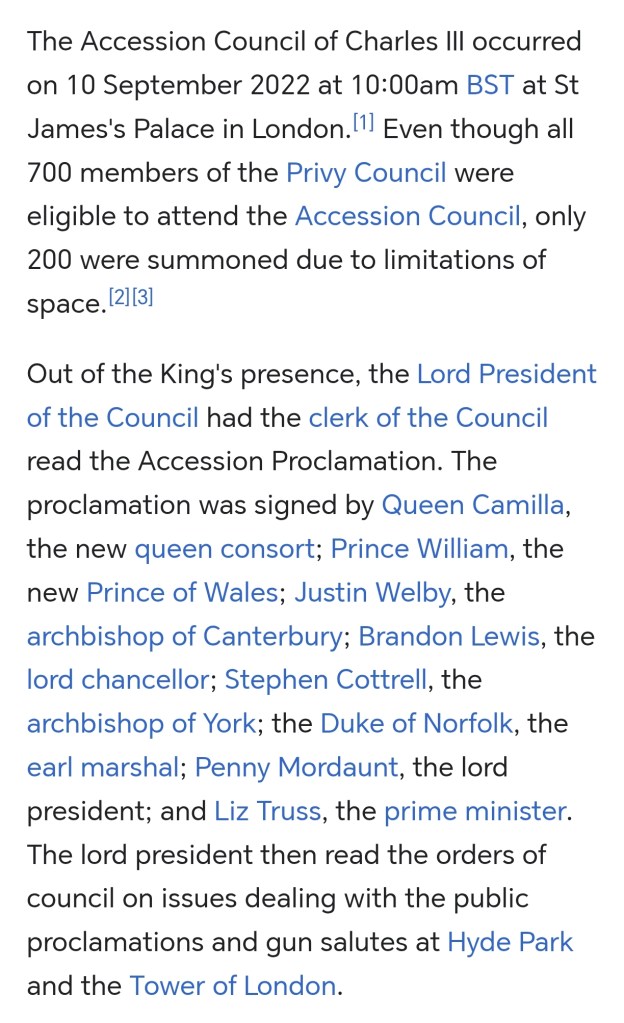The height and width of the screenshot is (1023, 624).
Task: Open Prince William's page
Action: [x=419, y=549]
